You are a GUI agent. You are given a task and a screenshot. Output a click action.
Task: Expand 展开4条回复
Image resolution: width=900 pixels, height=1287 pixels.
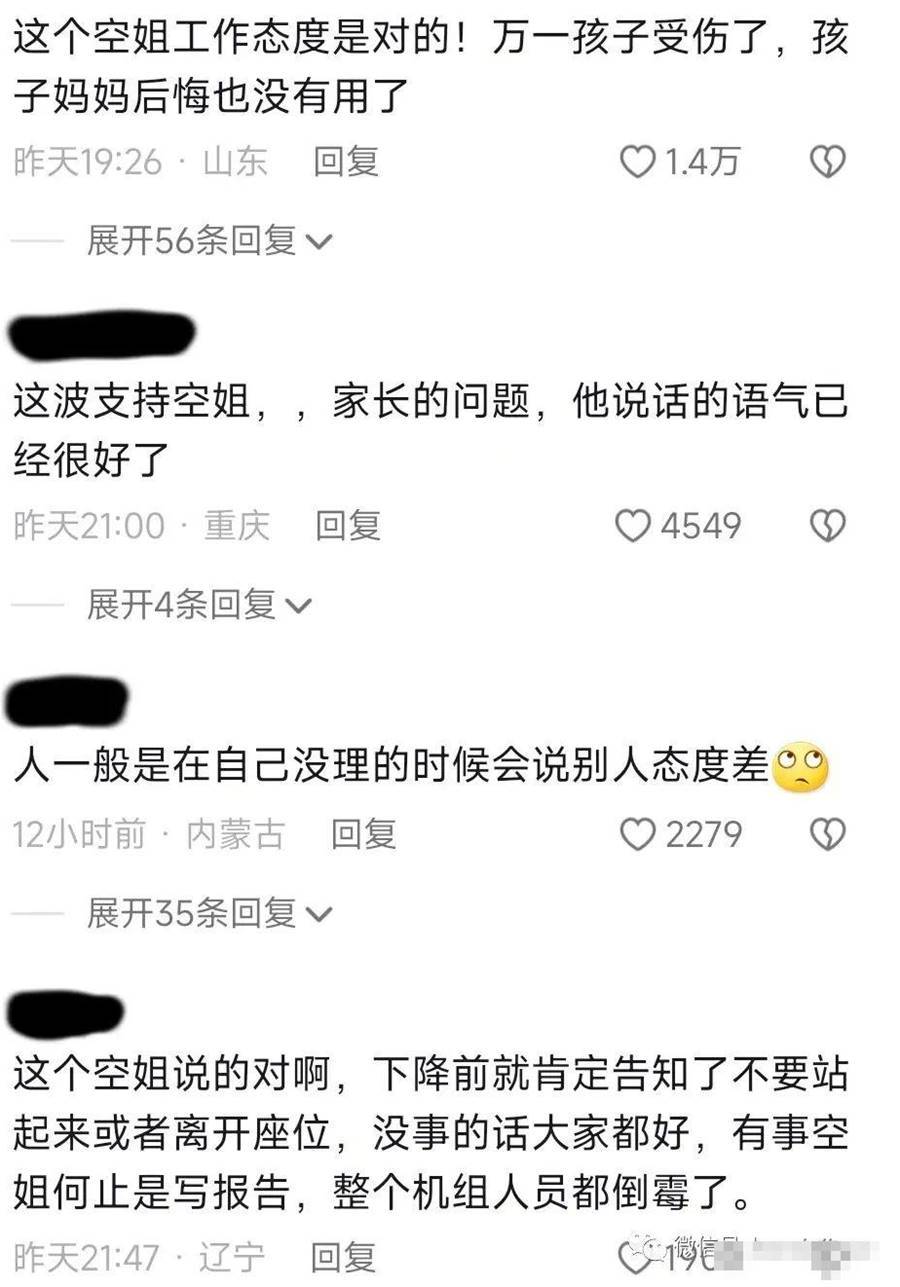coord(199,604)
